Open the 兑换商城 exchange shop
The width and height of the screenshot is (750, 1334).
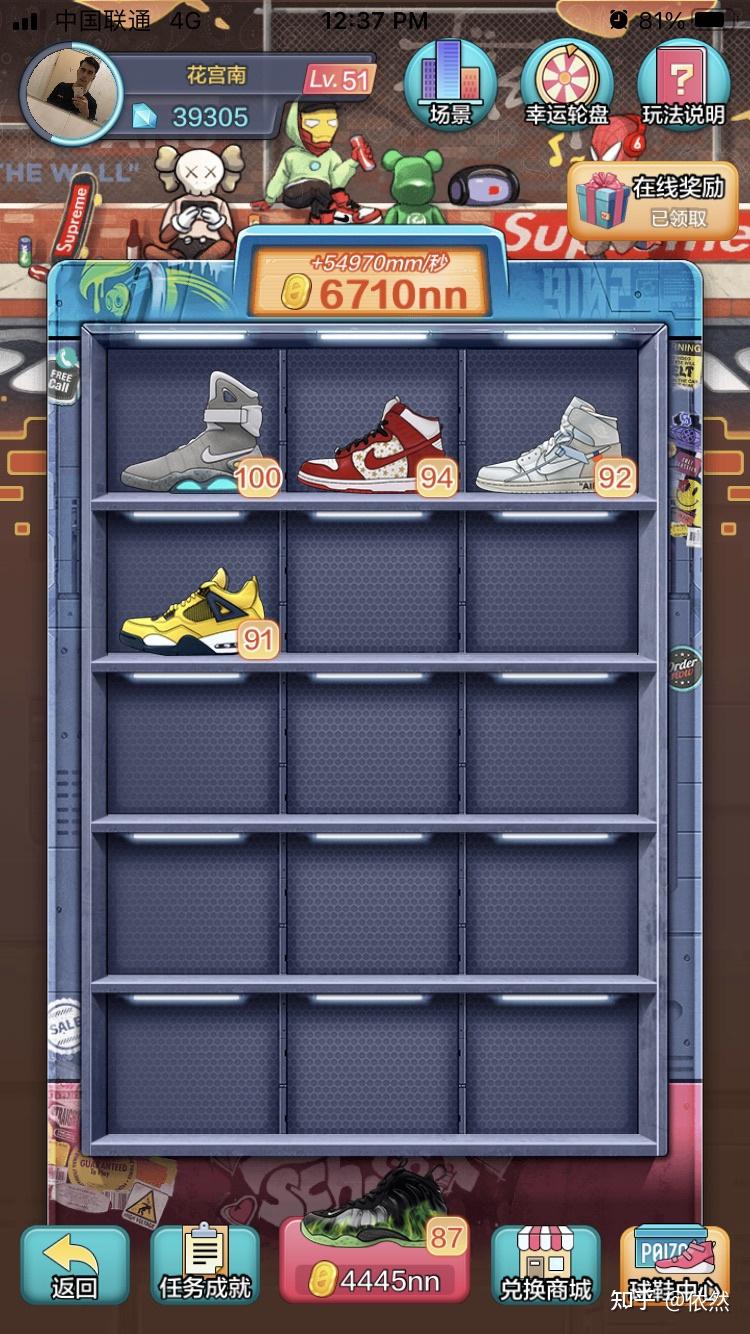click(x=546, y=1264)
